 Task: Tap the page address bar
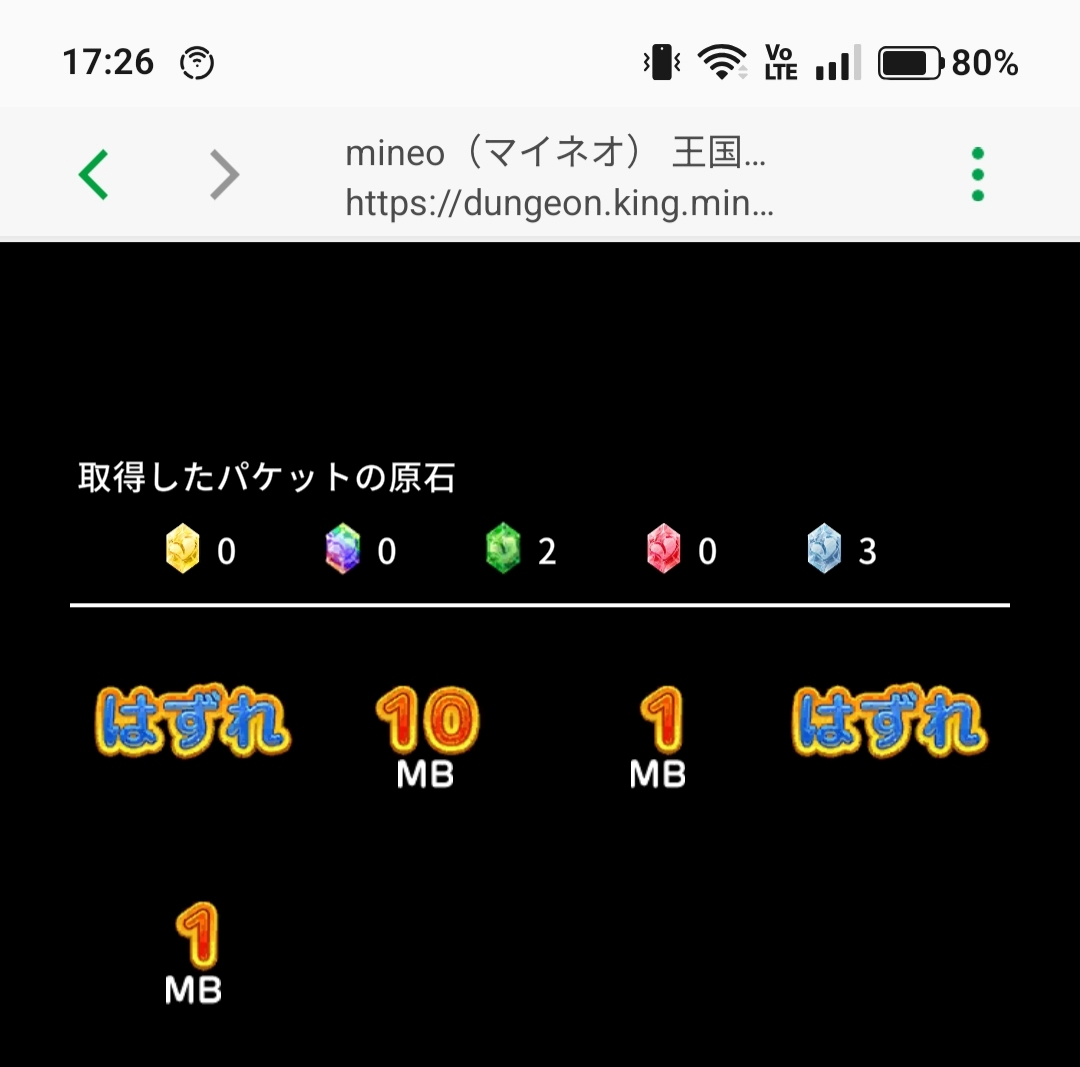click(558, 179)
